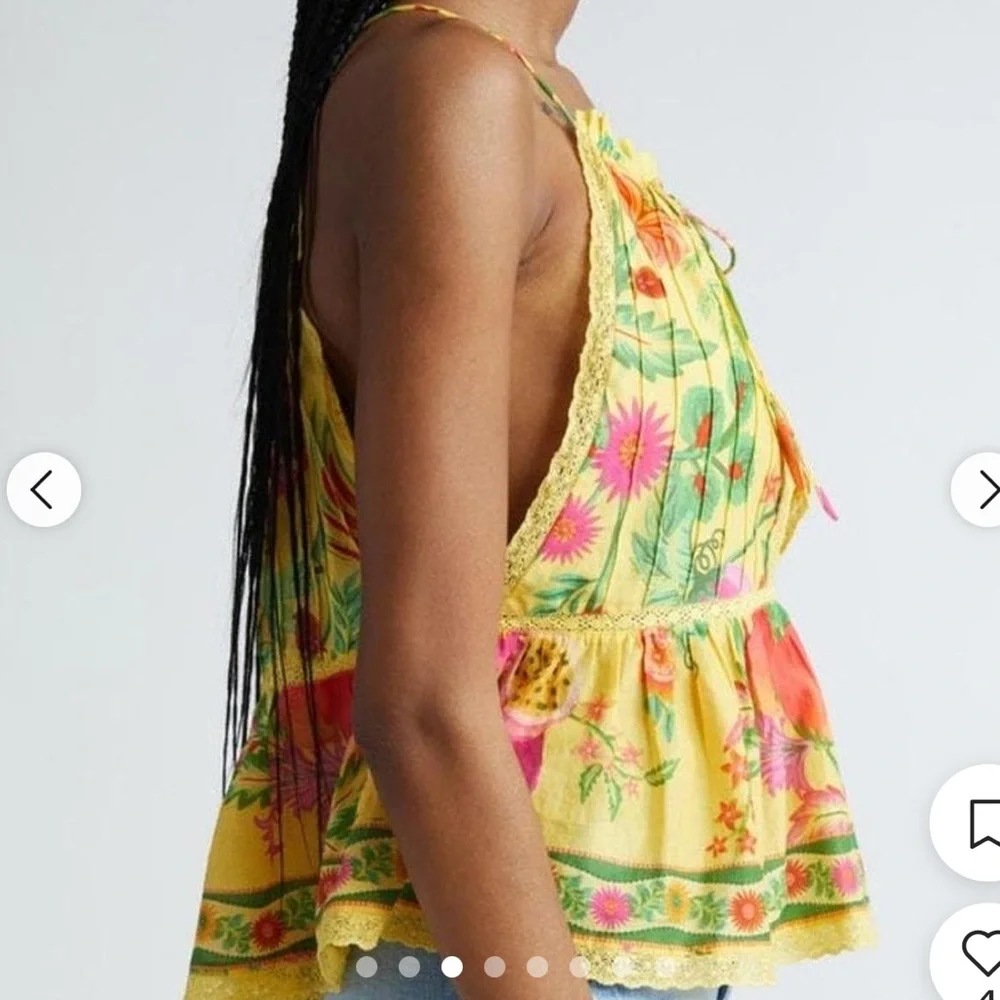Go to the previous product photo
Screen dimensions: 1000x1000
coord(43,490)
